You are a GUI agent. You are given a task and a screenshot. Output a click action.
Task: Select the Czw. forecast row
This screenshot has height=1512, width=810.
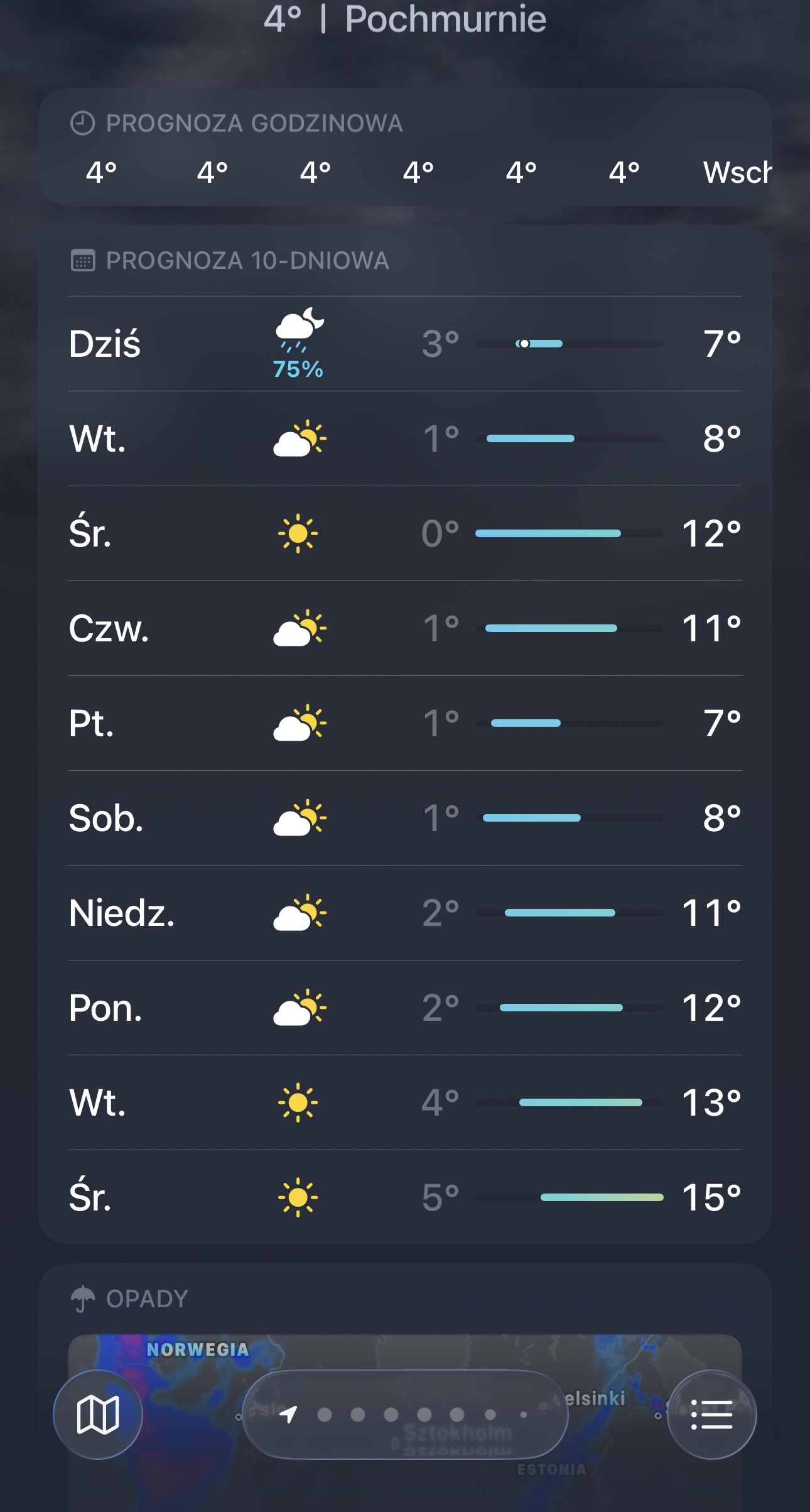405,628
